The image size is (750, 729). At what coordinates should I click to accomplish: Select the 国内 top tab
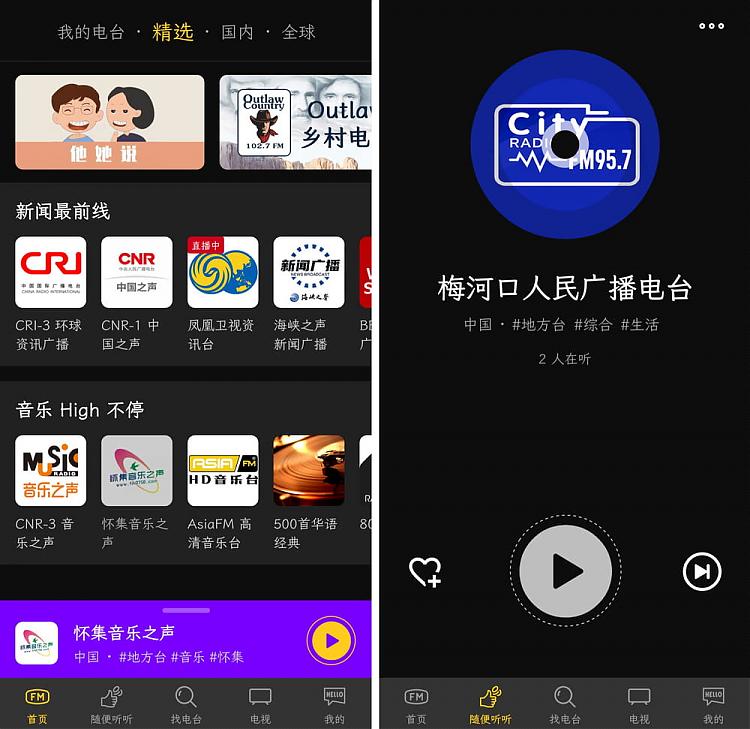click(237, 32)
